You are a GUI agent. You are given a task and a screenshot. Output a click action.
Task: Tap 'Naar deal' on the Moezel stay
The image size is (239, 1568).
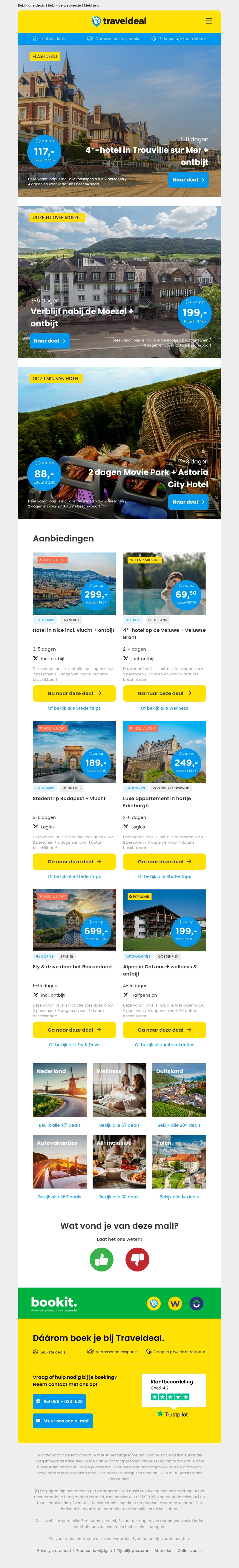point(50,341)
